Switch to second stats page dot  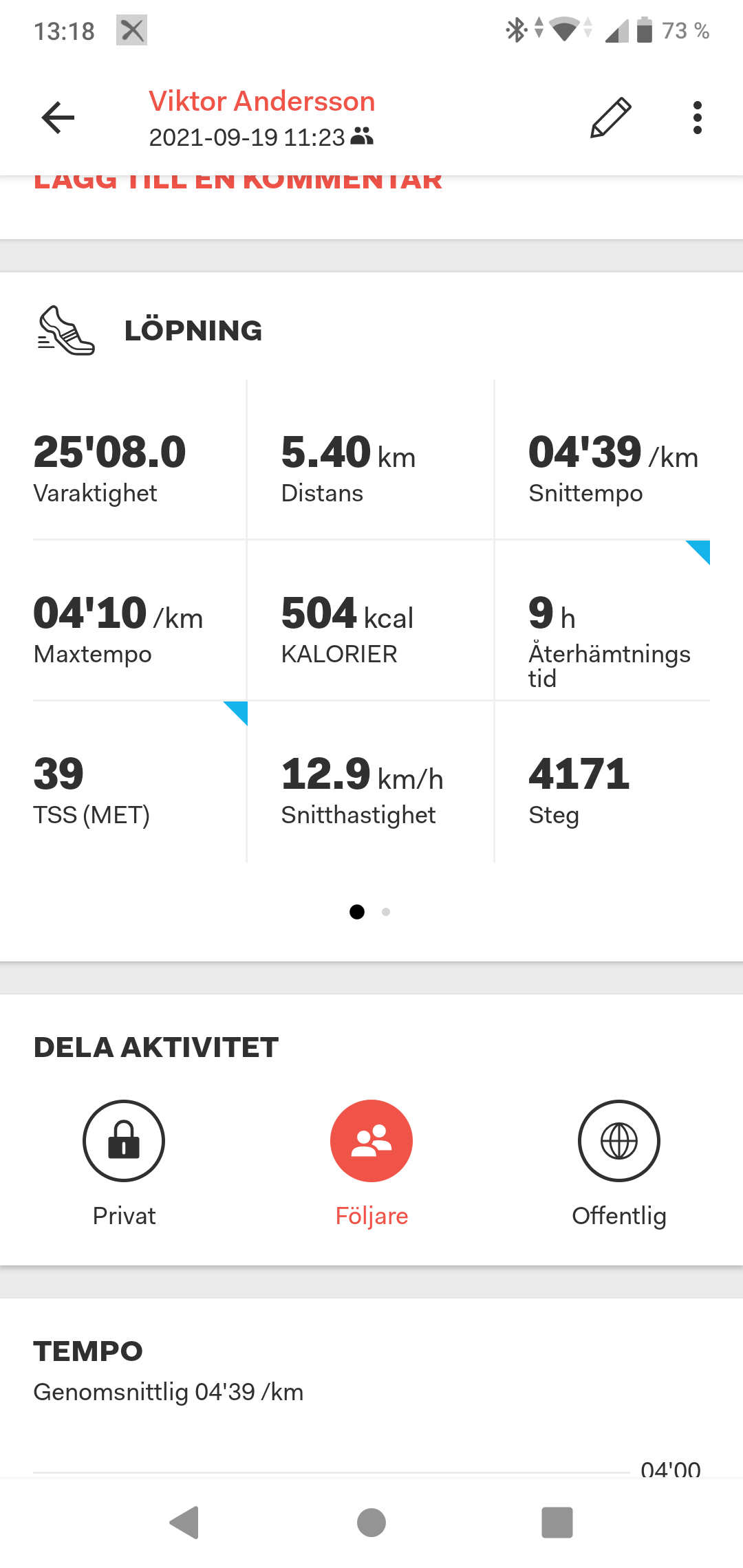(386, 912)
